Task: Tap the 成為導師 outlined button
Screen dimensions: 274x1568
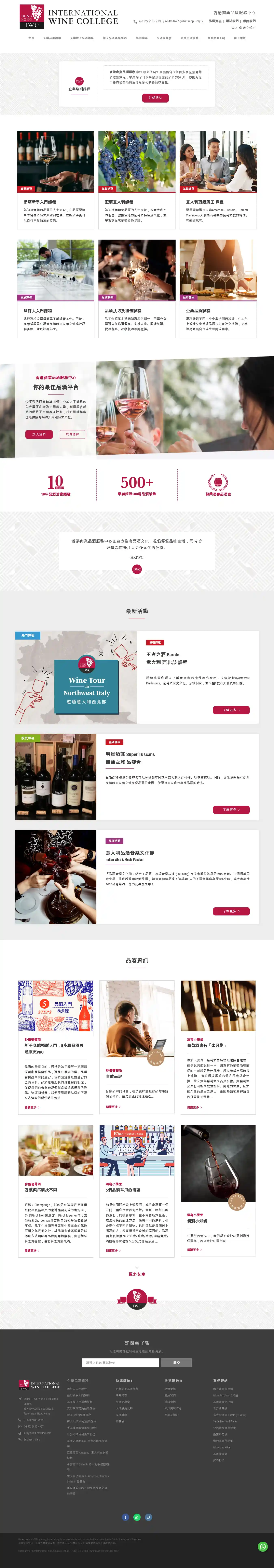Action: (72, 434)
